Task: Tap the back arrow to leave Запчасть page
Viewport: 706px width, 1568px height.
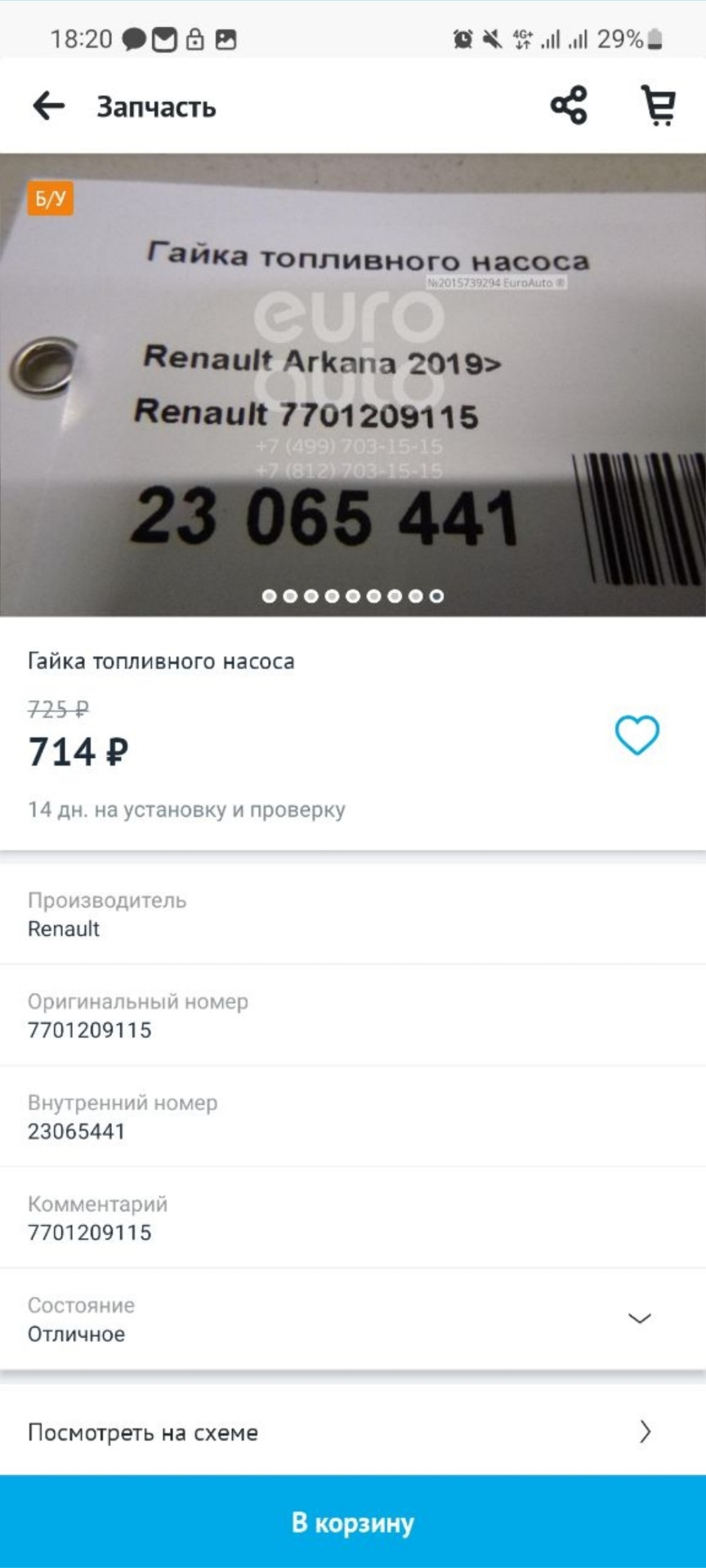Action: pos(48,104)
